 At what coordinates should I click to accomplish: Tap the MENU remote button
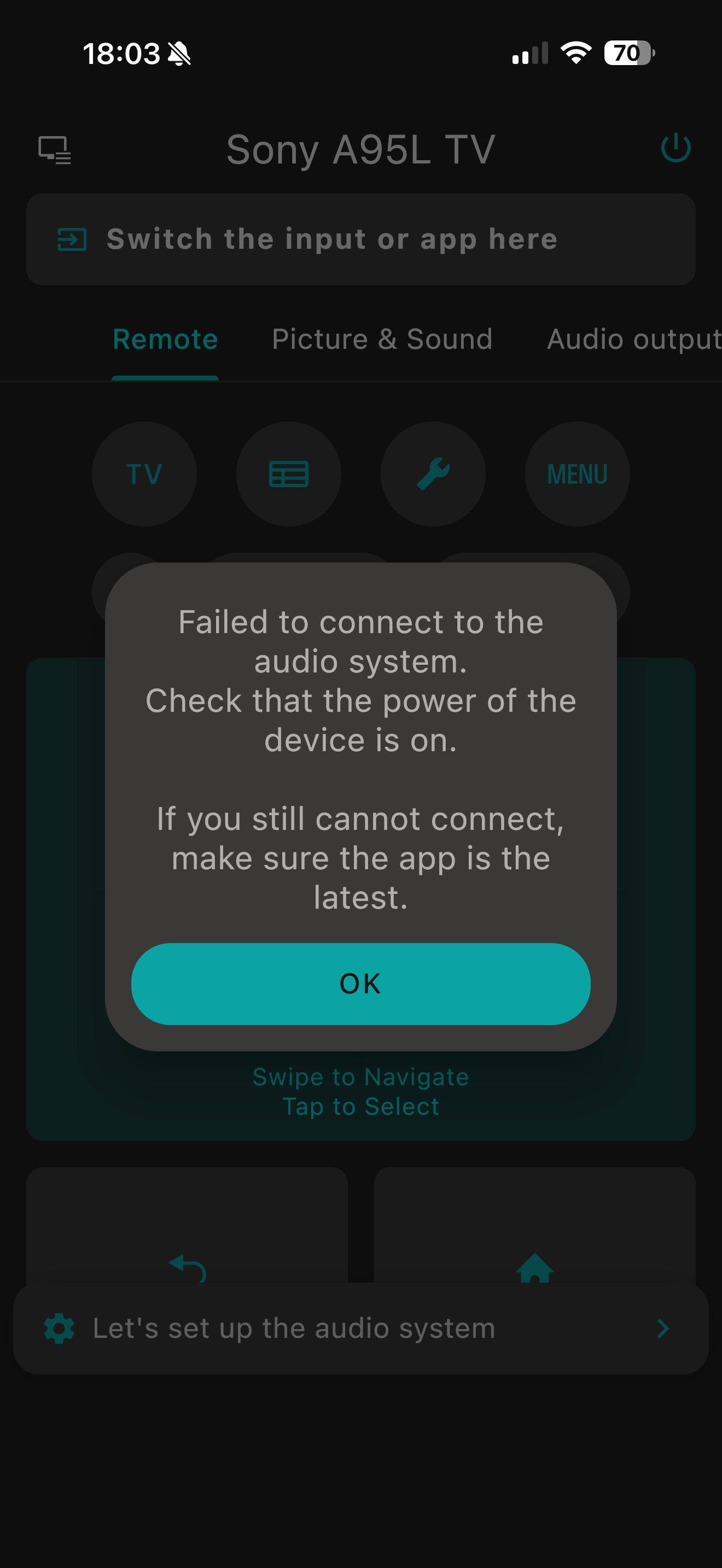click(x=577, y=473)
